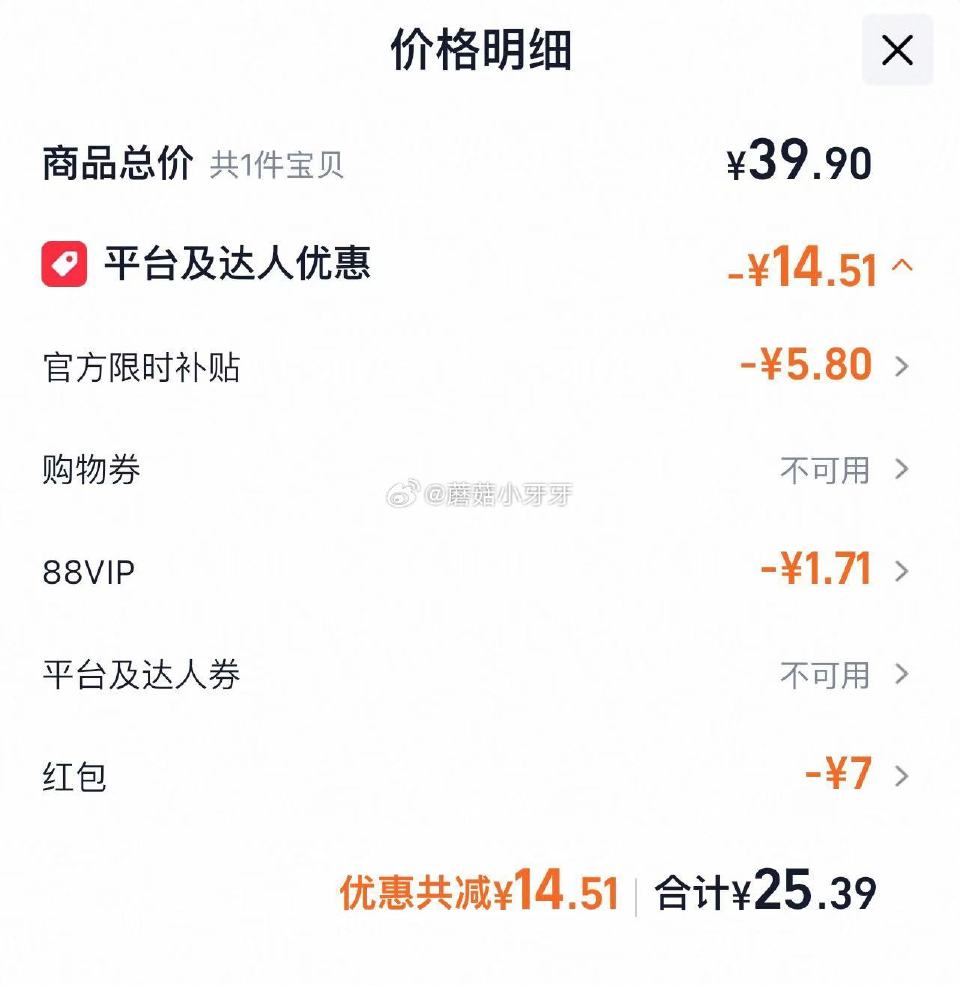Expand the 官方限时补贴 subsidy details
Image resolution: width=960 pixels, height=985 pixels.
[900, 365]
